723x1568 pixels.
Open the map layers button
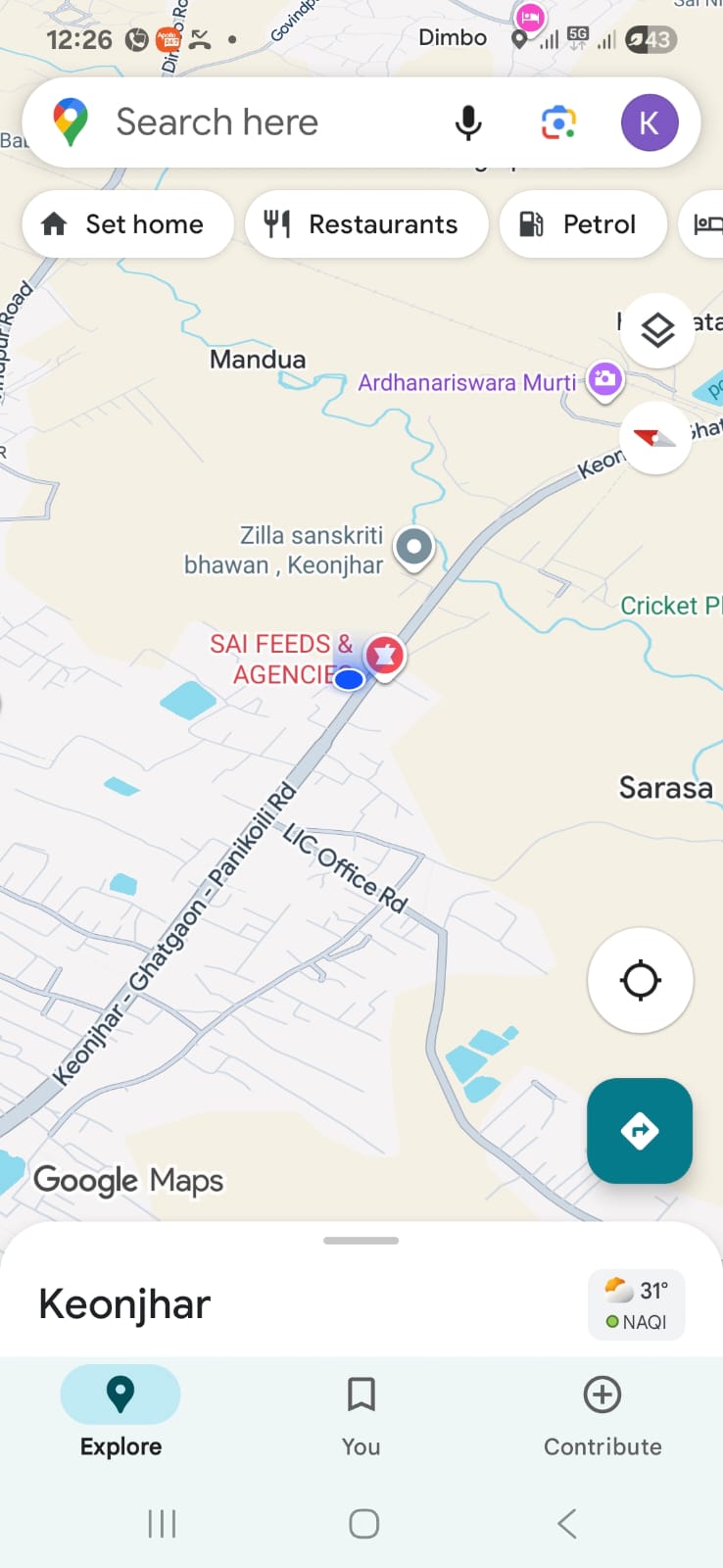(657, 331)
